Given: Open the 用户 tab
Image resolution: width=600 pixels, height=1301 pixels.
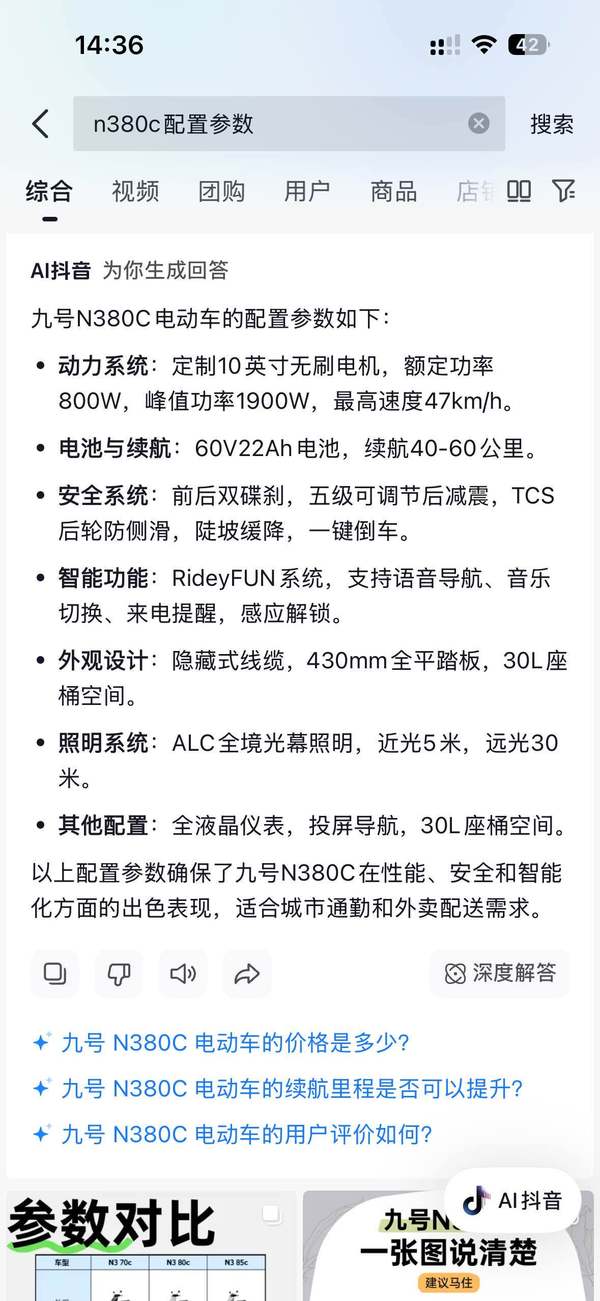Looking at the screenshot, I should pos(307,191).
